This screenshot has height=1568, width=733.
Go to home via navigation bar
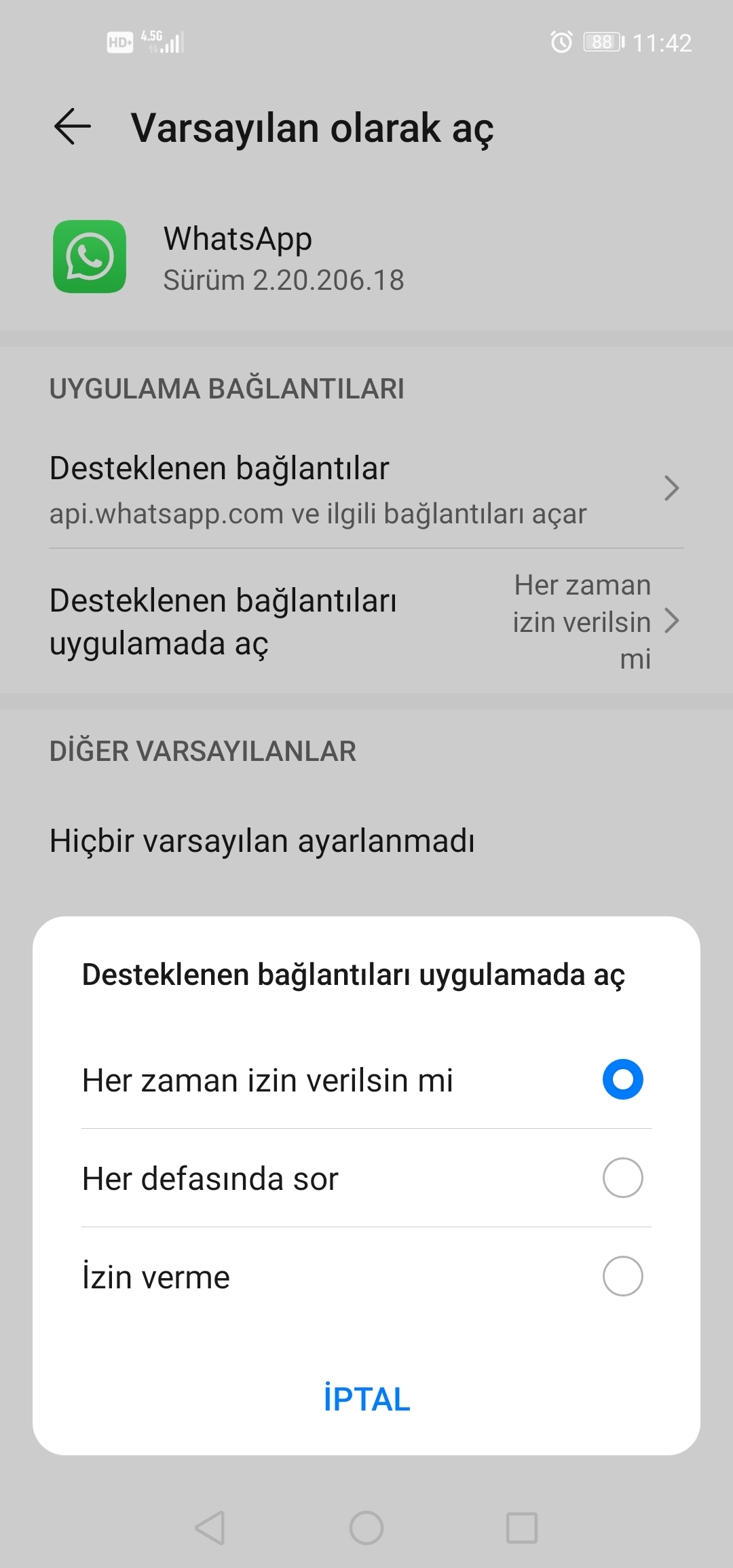(366, 1528)
